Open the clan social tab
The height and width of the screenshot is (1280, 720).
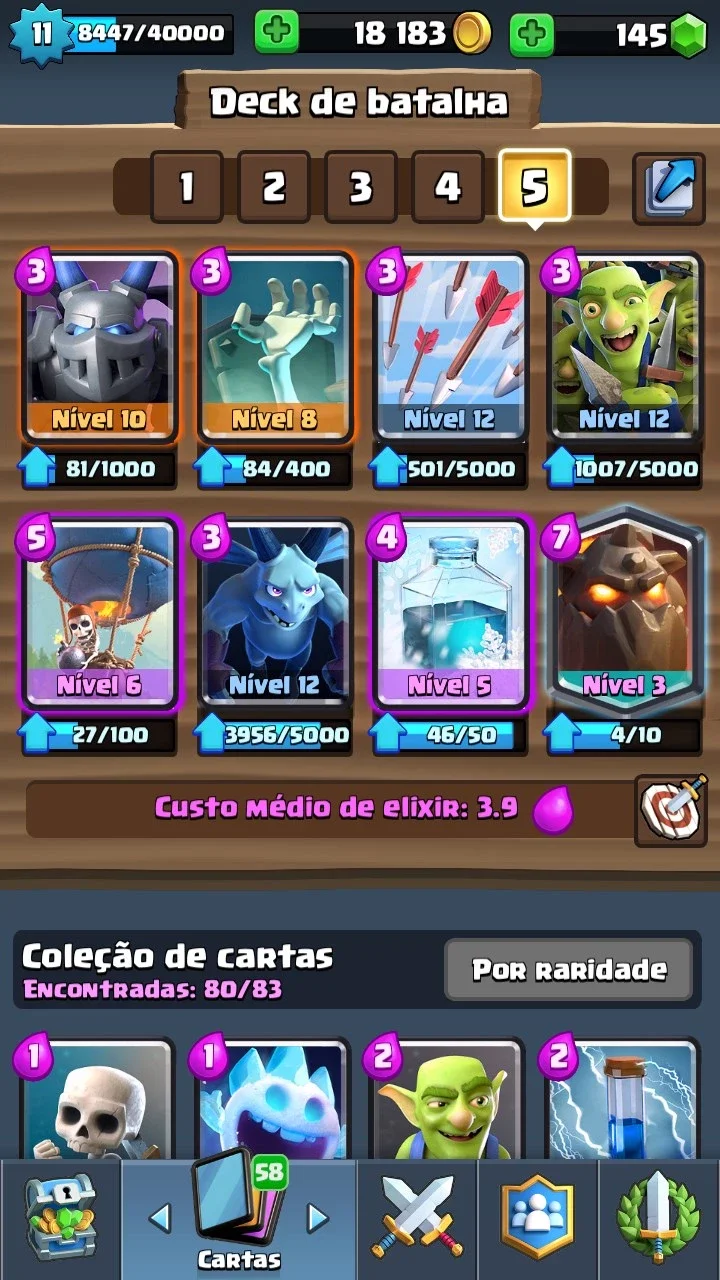tap(538, 1220)
